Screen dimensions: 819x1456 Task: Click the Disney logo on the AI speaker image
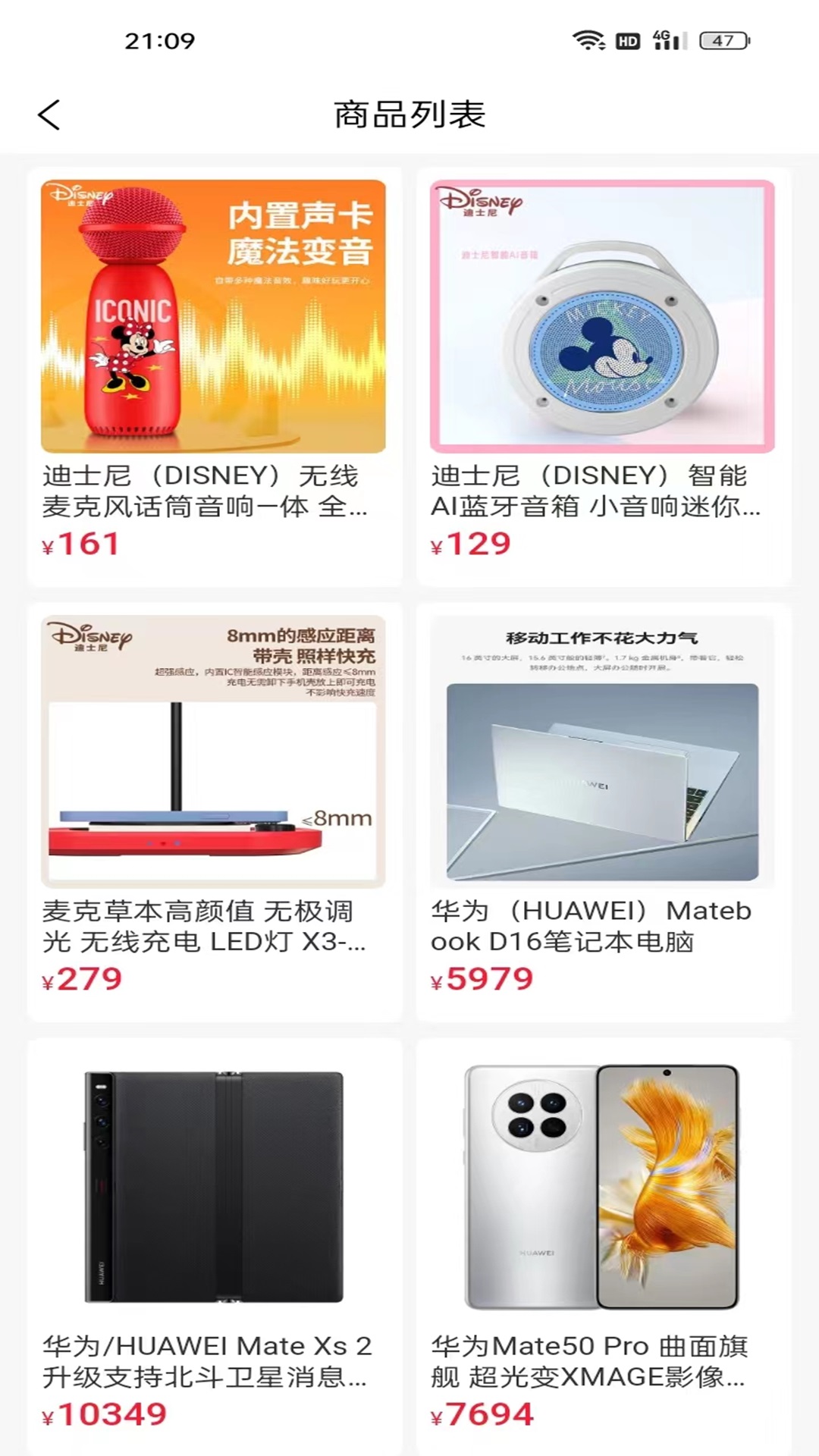pos(481,201)
